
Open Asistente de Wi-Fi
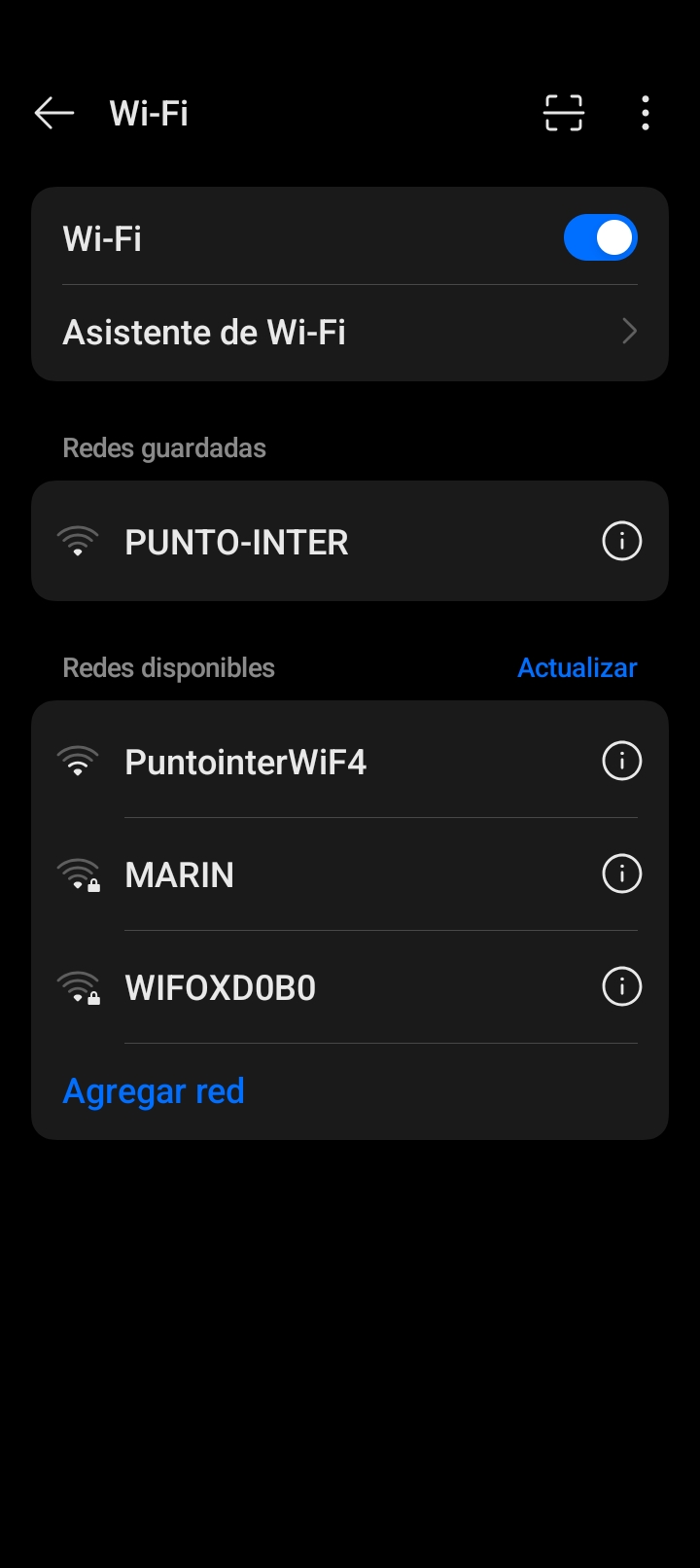(x=350, y=333)
